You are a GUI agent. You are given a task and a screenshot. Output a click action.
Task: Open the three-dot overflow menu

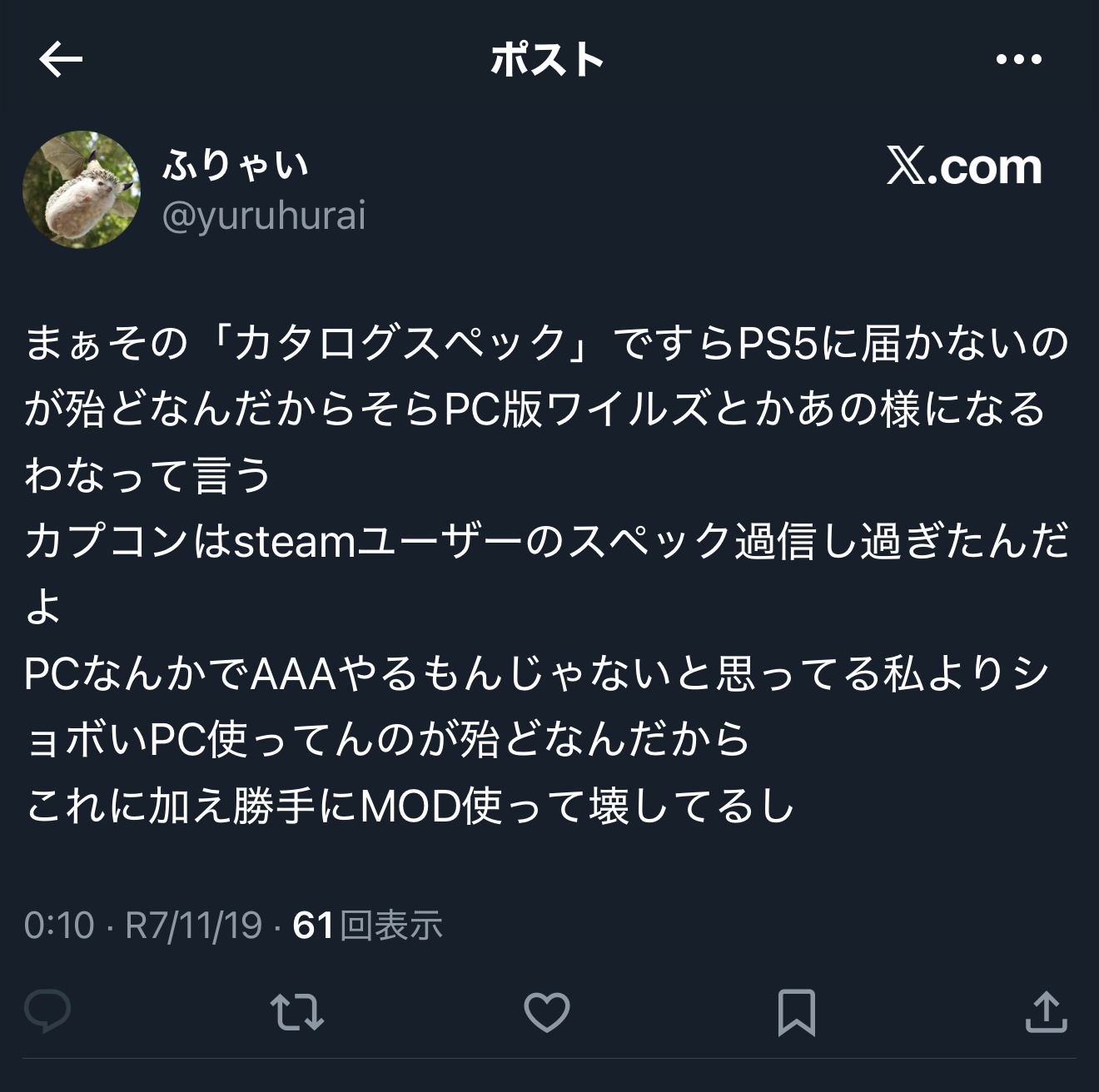tap(1018, 59)
